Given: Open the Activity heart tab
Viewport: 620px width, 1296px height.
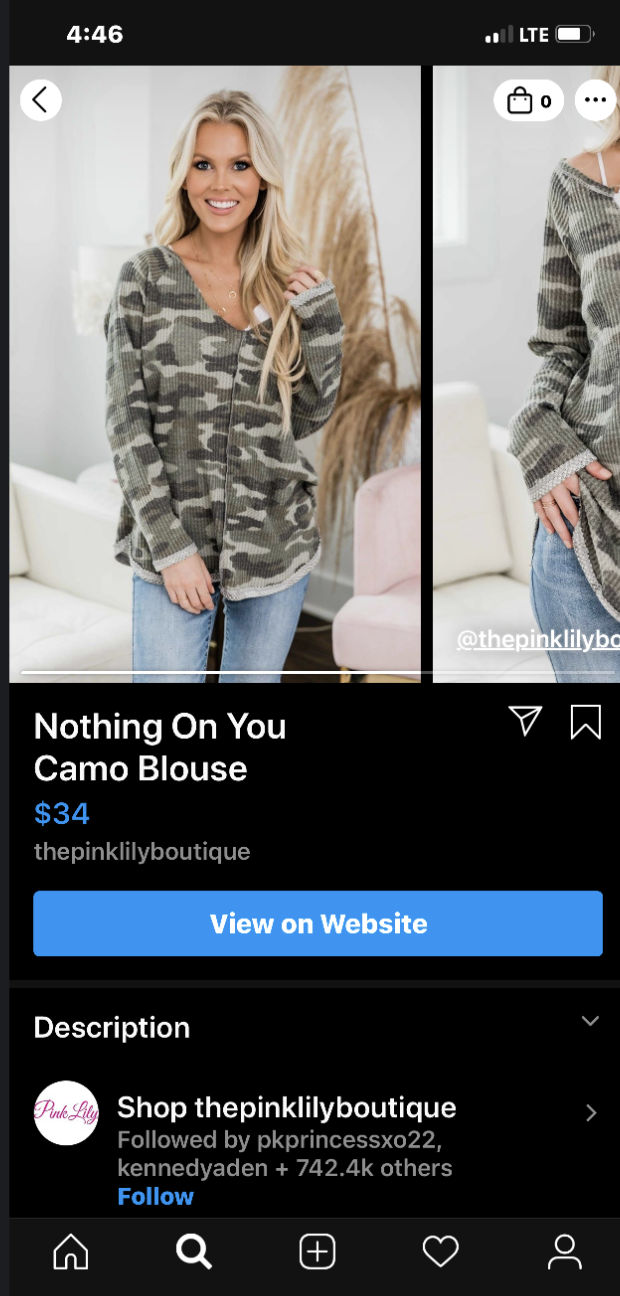Looking at the screenshot, I should tap(440, 1251).
